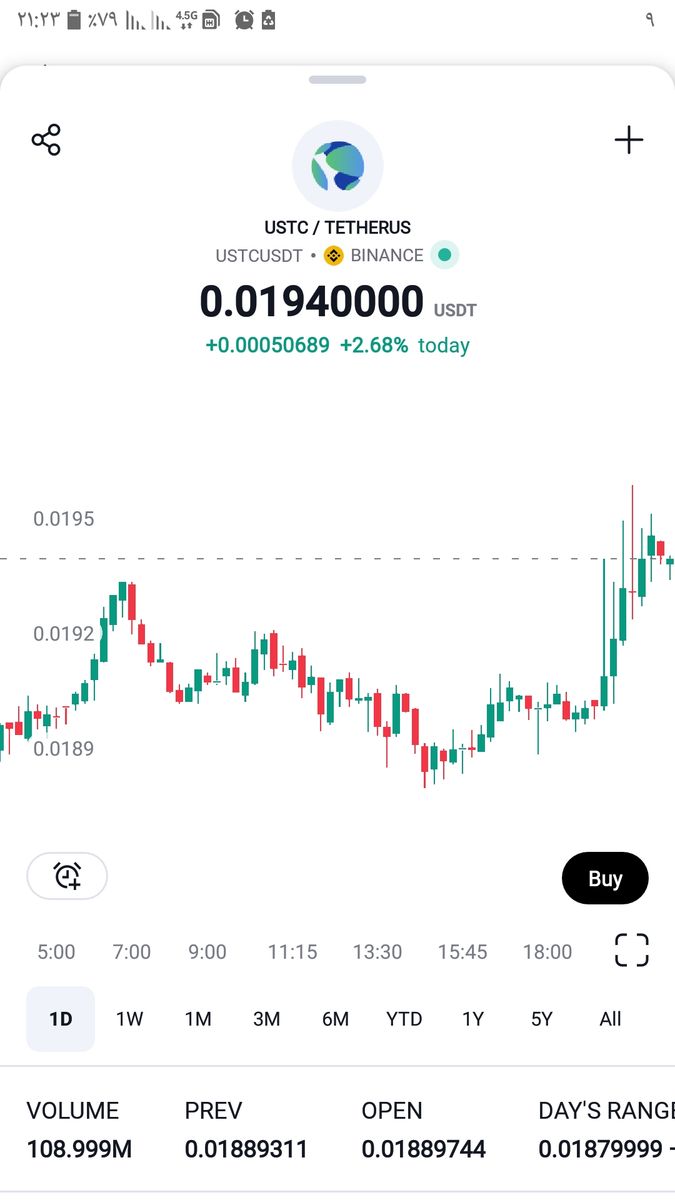Choose the 6M chart range

(x=335, y=1019)
